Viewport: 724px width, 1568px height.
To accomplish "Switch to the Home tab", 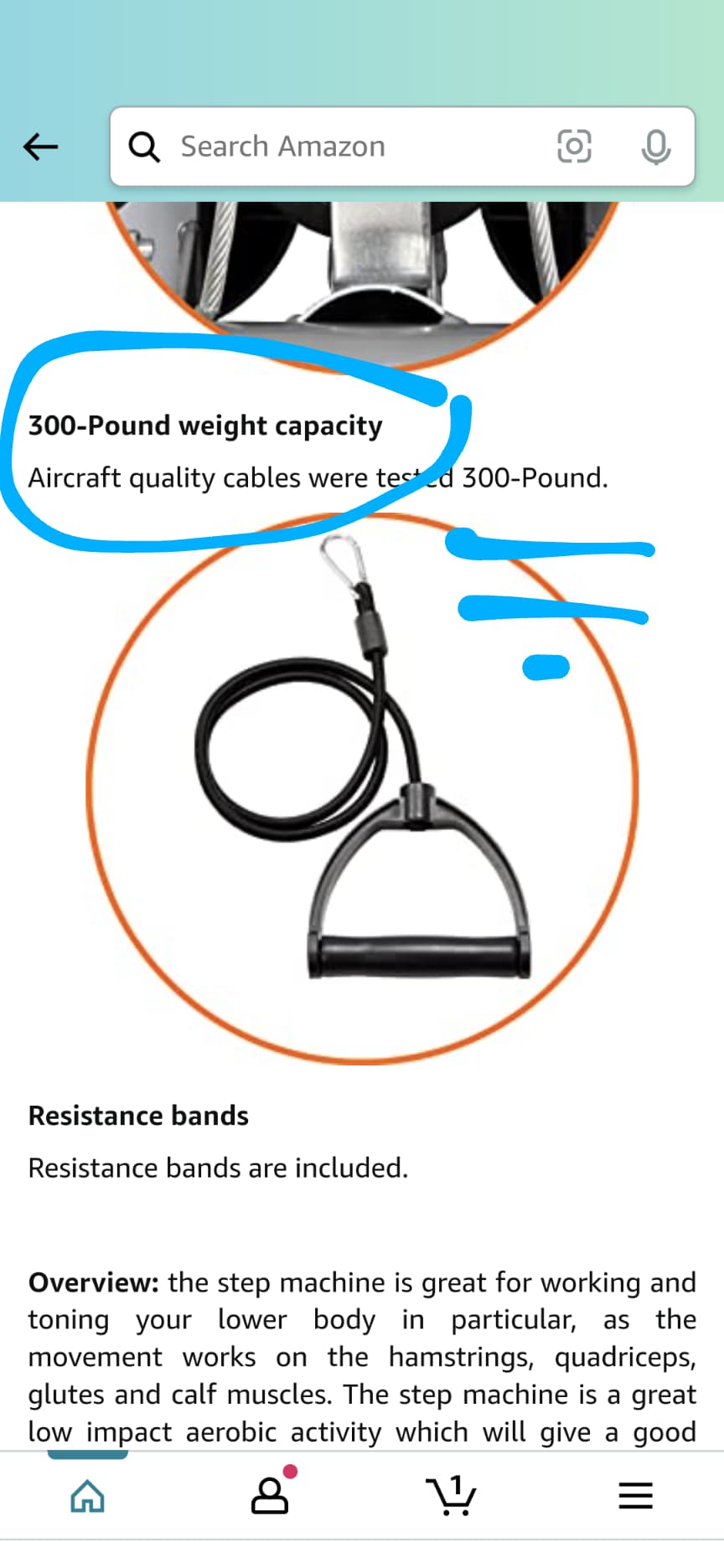I will click(88, 1495).
